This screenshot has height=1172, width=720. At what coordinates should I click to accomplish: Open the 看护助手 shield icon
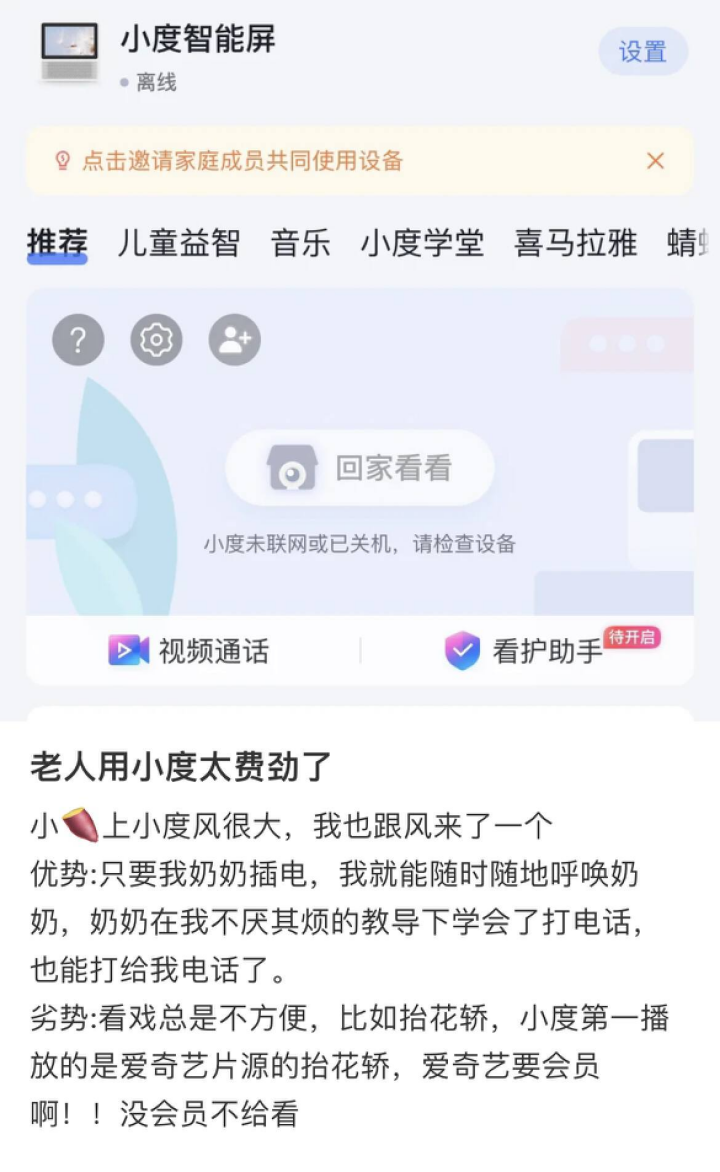tap(462, 649)
